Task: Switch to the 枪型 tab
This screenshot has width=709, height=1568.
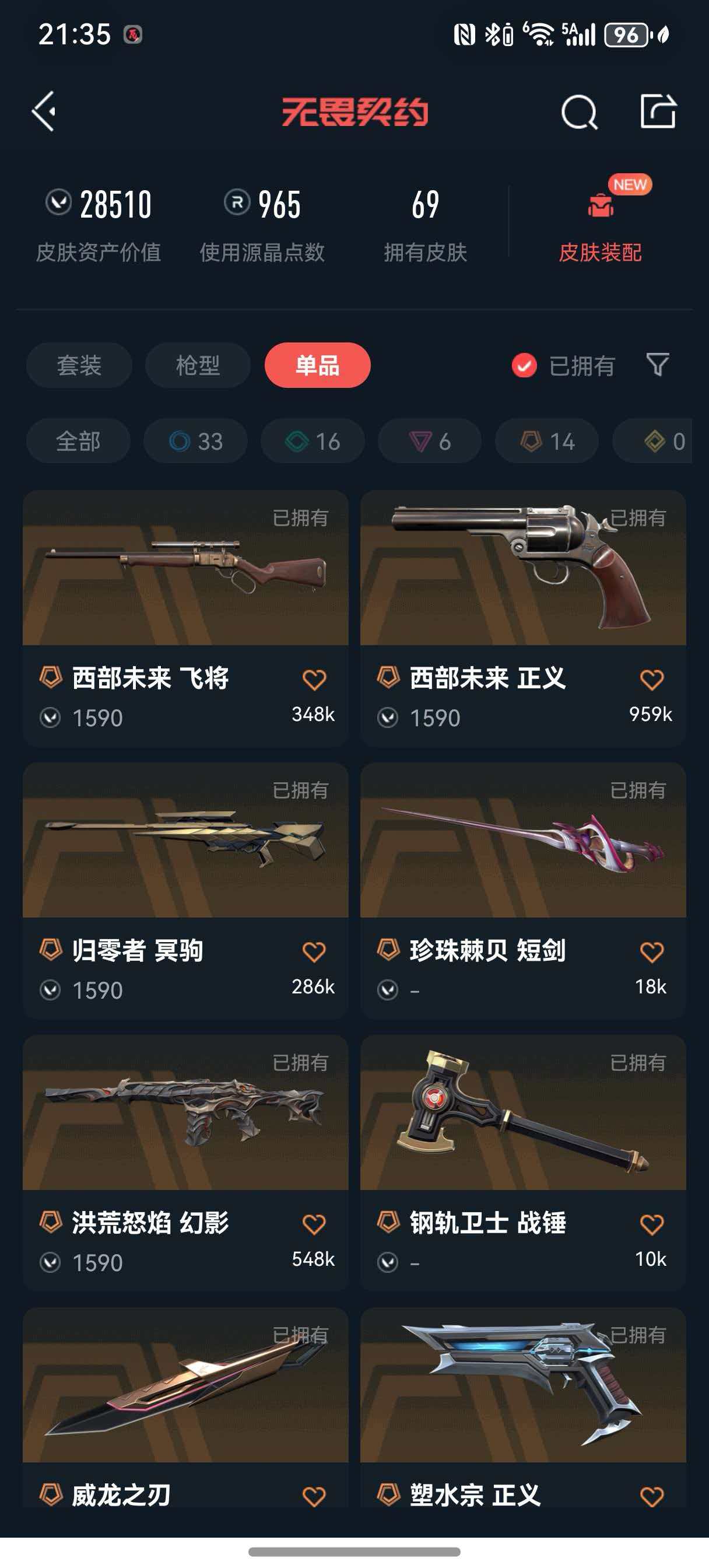Action: pos(198,365)
